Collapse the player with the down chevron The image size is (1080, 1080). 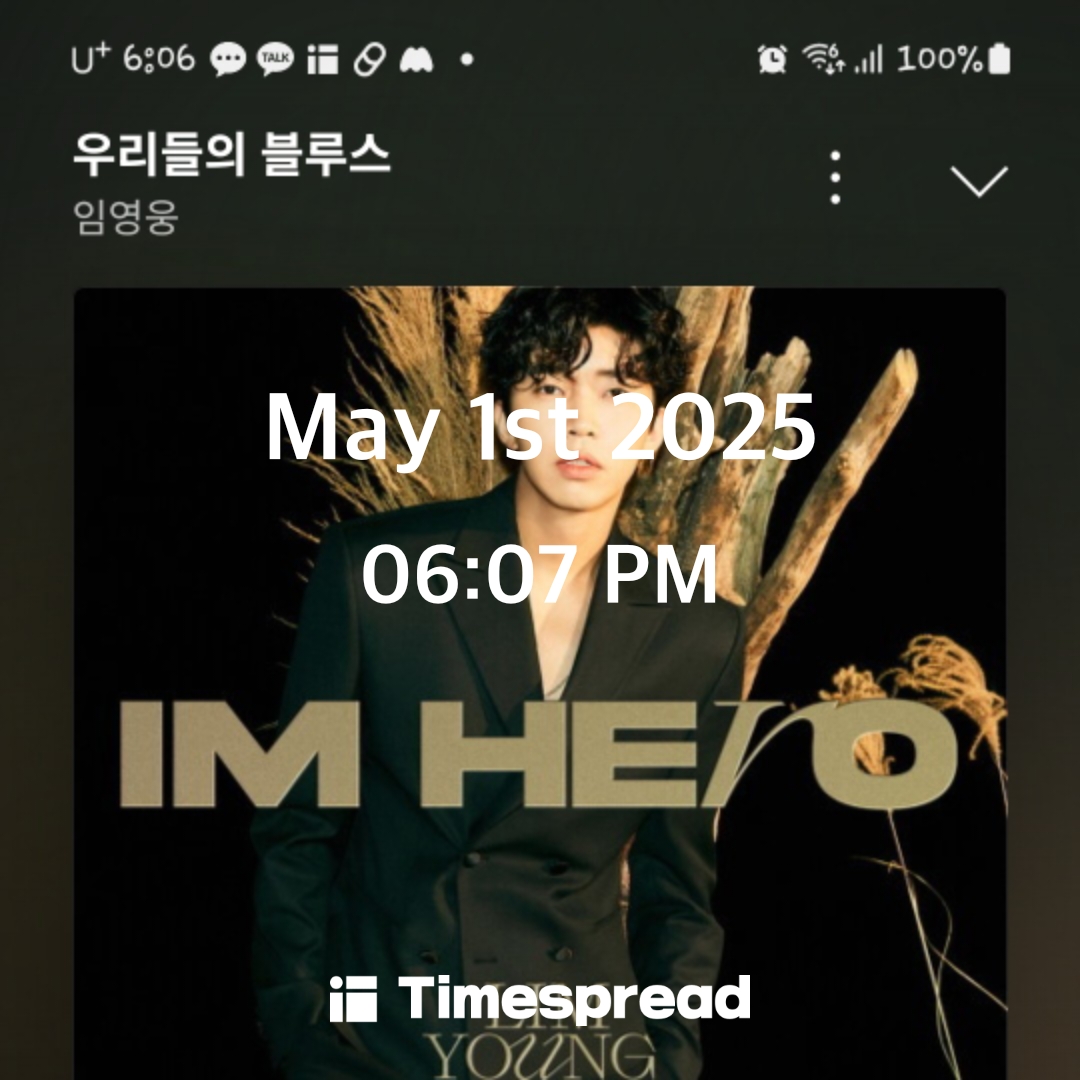tap(978, 181)
